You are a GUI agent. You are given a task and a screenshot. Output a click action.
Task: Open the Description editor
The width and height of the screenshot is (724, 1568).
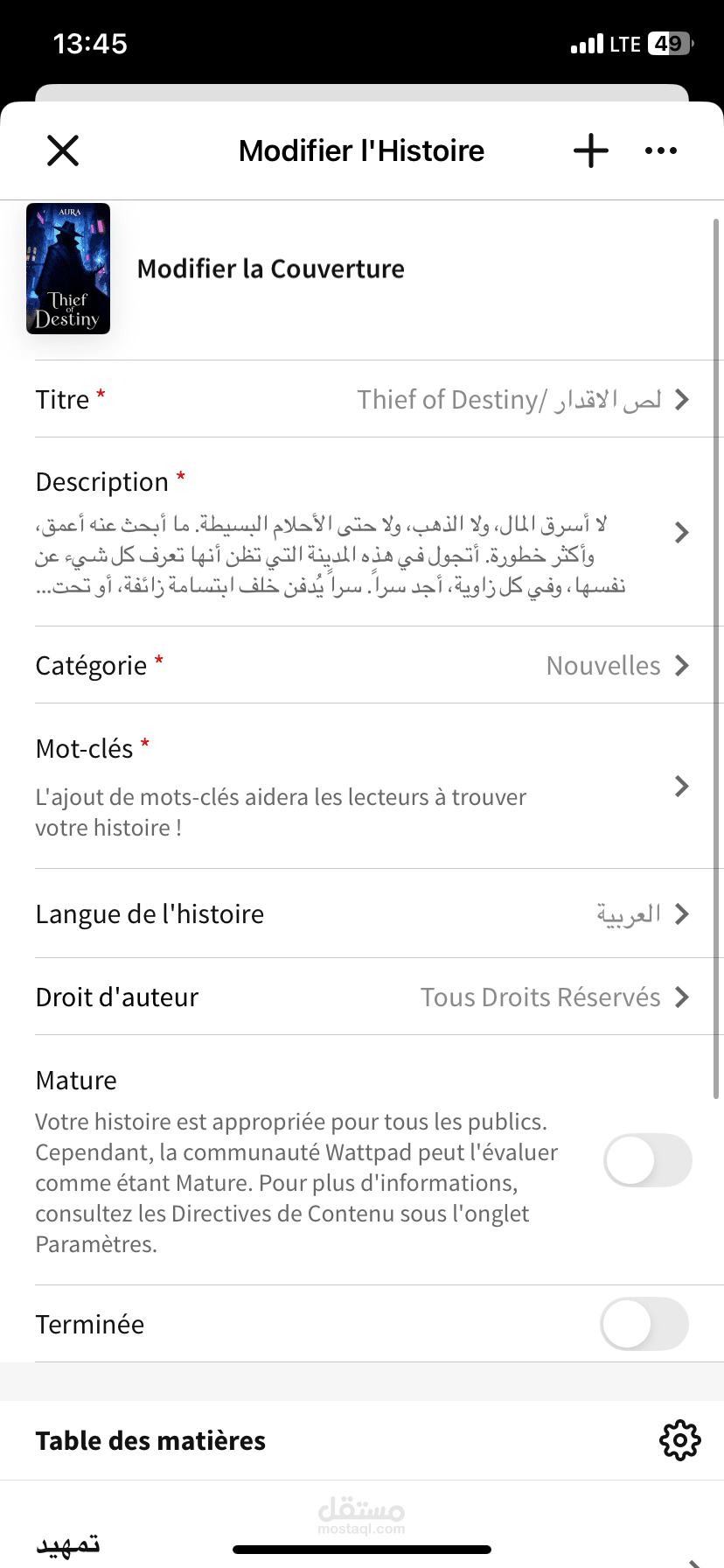tap(362, 533)
